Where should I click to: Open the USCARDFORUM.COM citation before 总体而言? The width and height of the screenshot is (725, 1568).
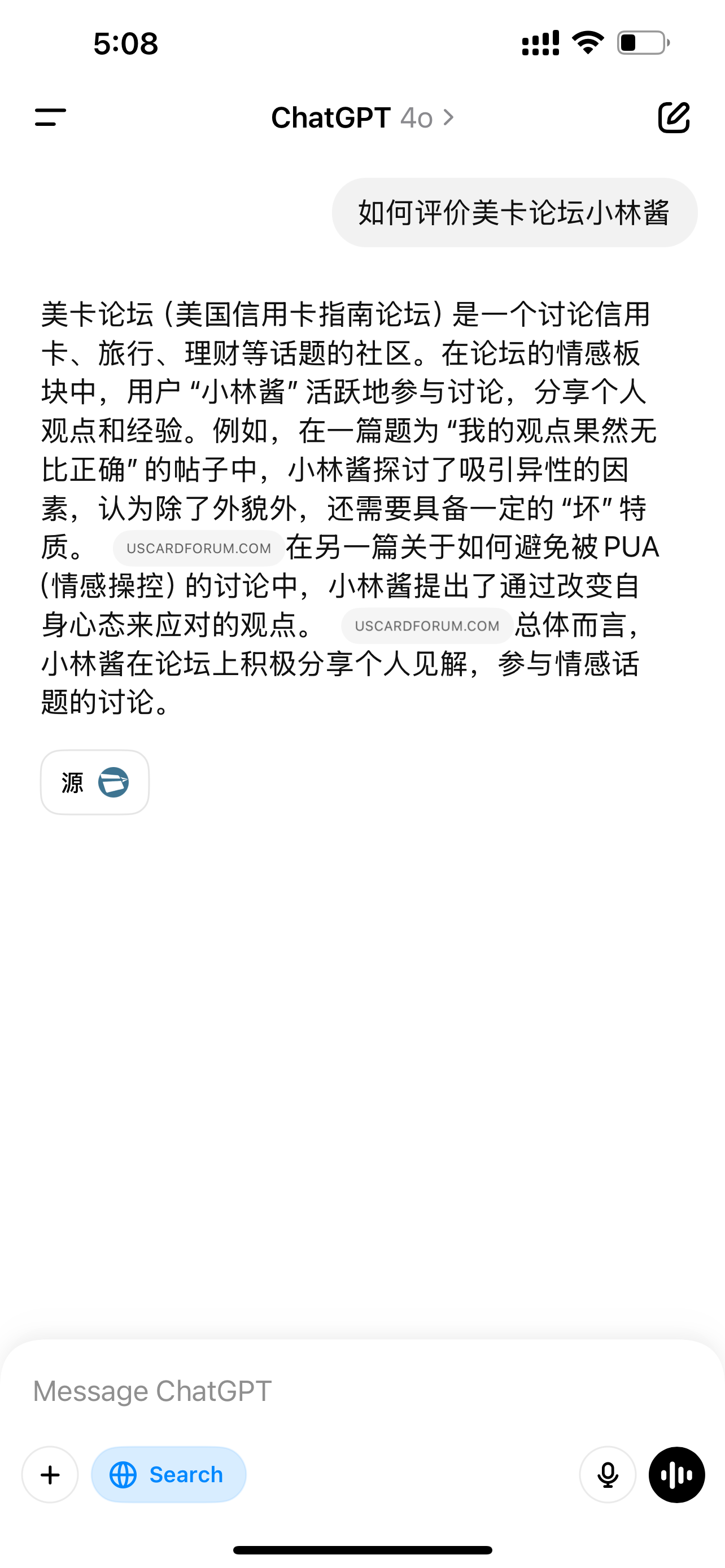click(x=427, y=626)
